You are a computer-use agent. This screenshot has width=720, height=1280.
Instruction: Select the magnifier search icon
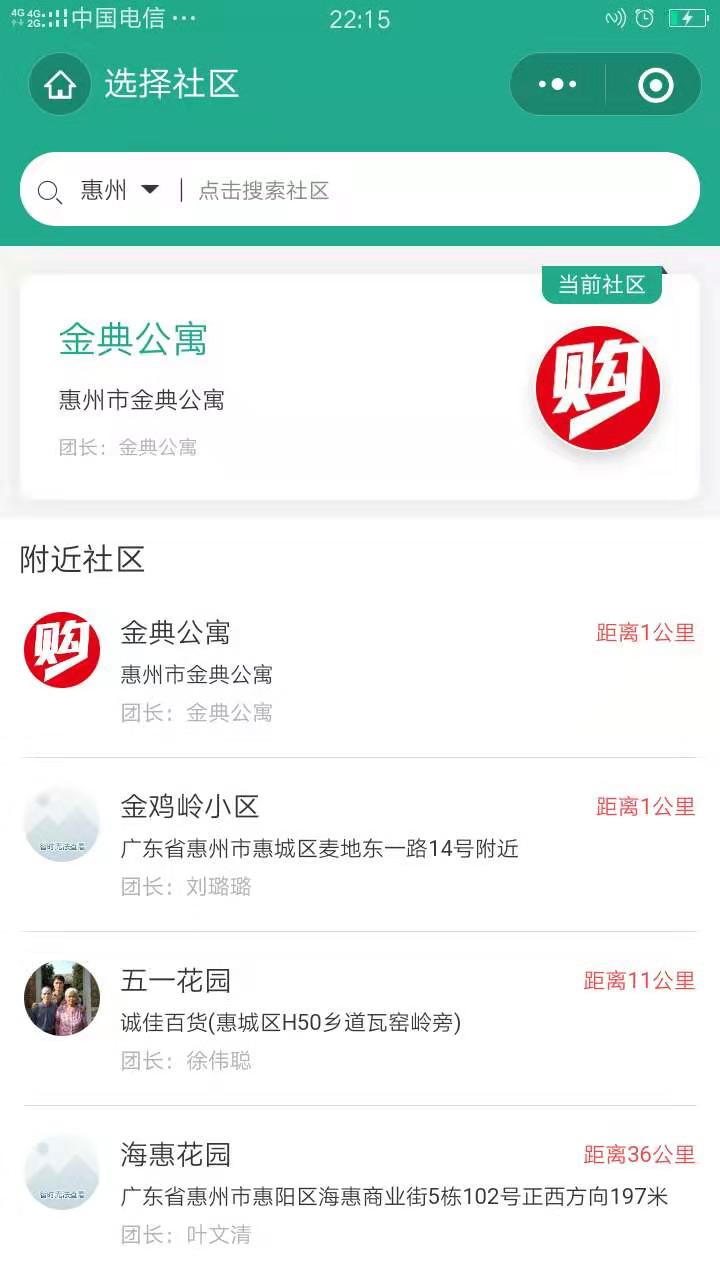click(50, 188)
